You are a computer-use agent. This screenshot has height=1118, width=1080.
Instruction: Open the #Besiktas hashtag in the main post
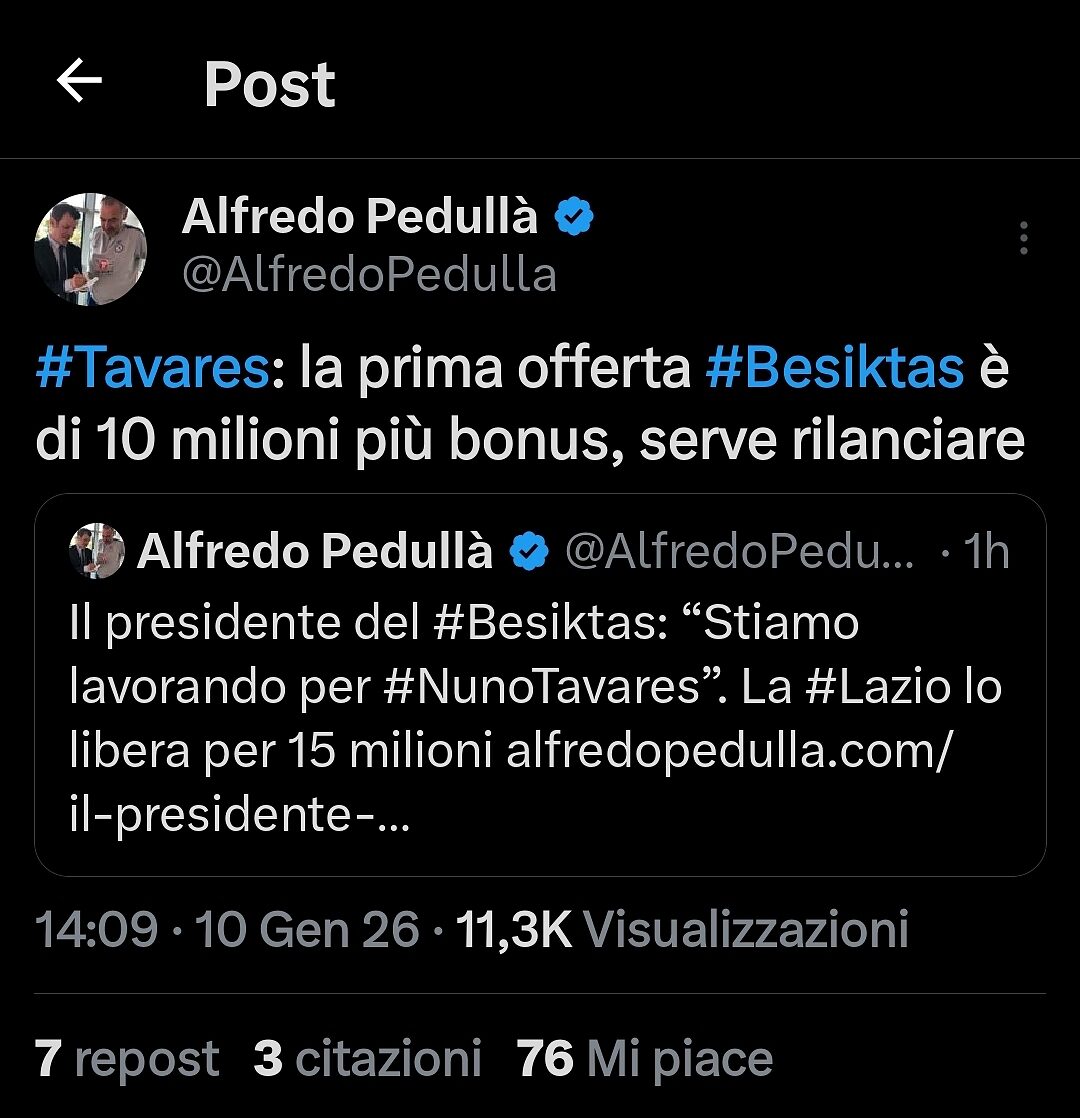pyautogui.click(x=835, y=369)
